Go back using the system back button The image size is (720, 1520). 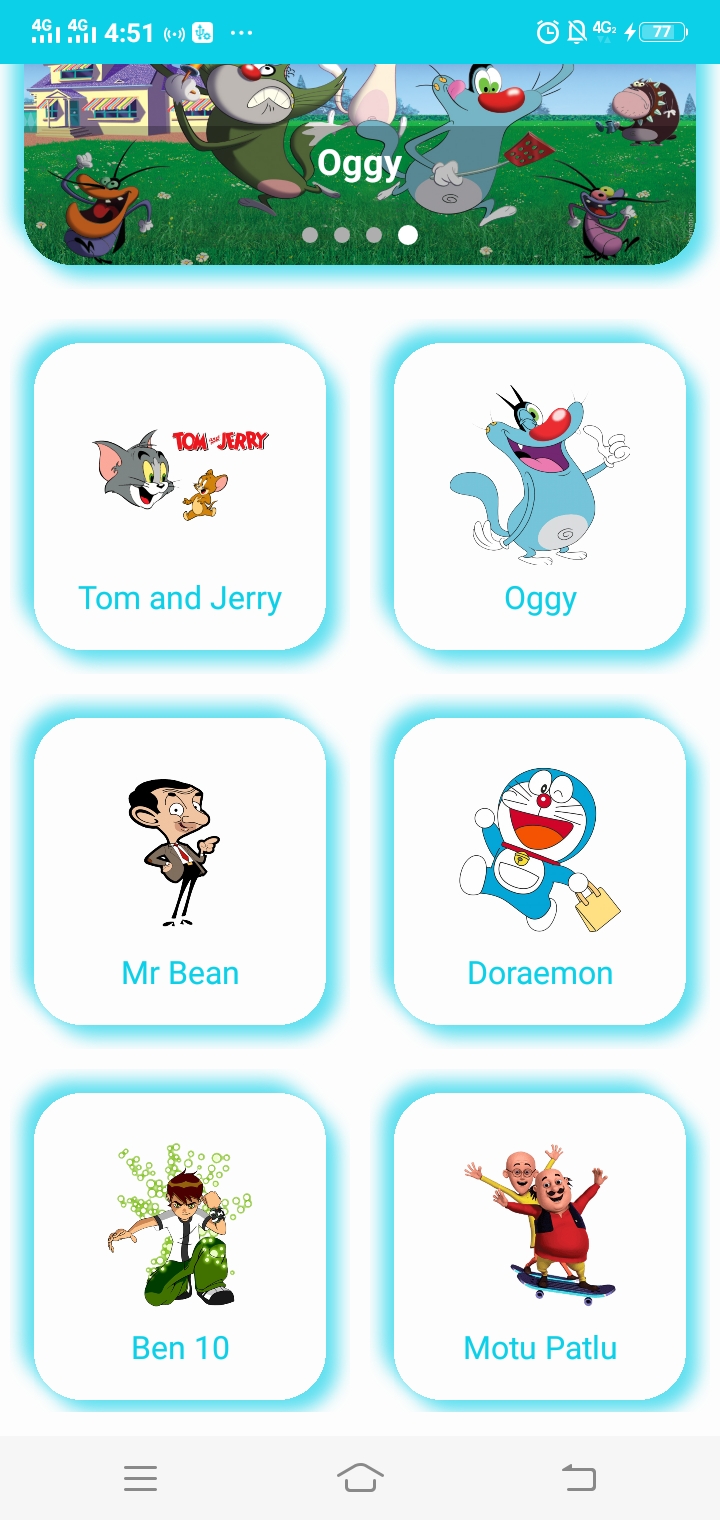[579, 1477]
